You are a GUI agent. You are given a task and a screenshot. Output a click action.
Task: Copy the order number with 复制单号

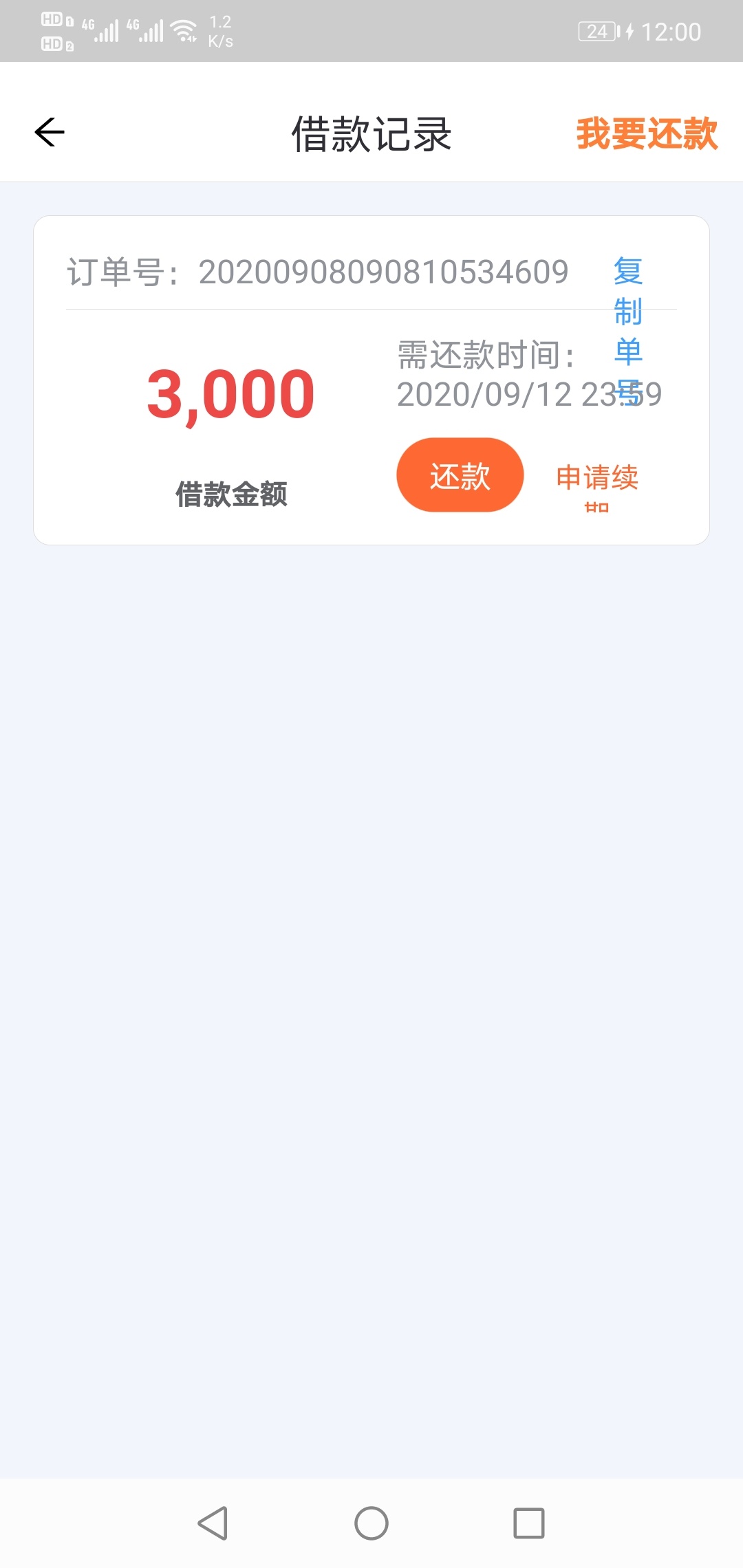coord(628,331)
